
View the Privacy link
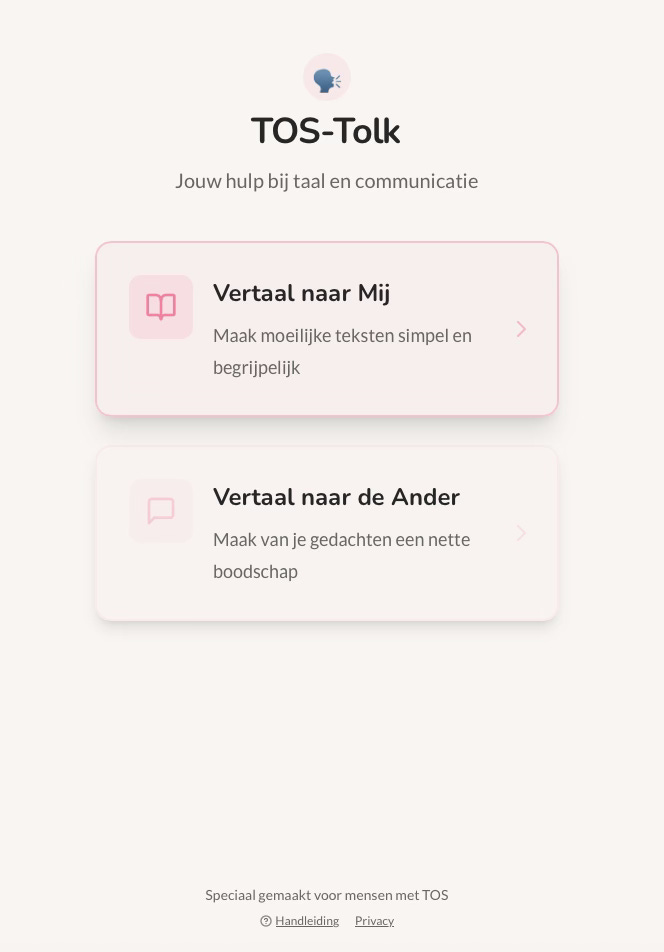374,921
